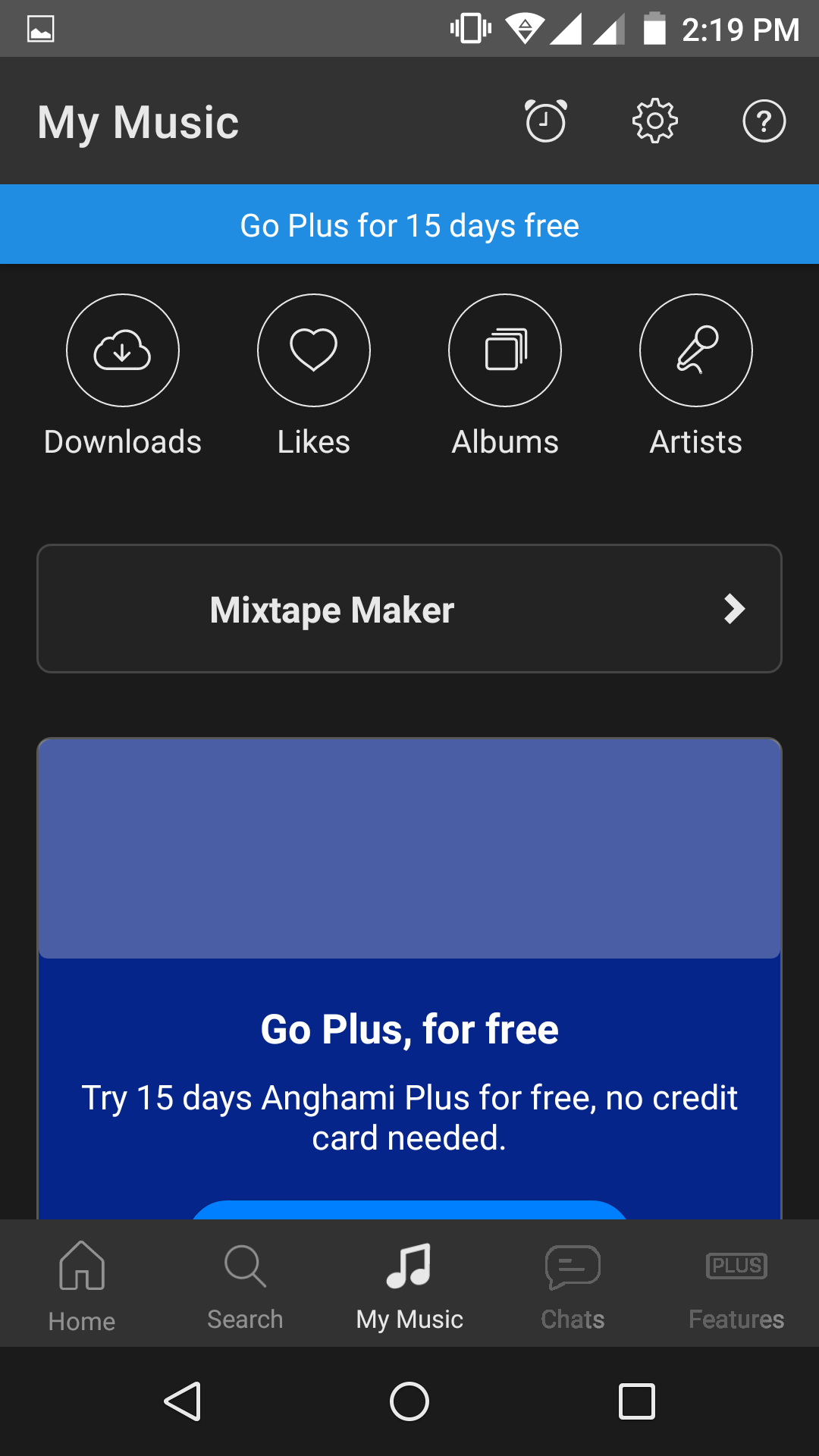Open recent apps from the navigation bar
819x1456 pixels.
tap(637, 1401)
